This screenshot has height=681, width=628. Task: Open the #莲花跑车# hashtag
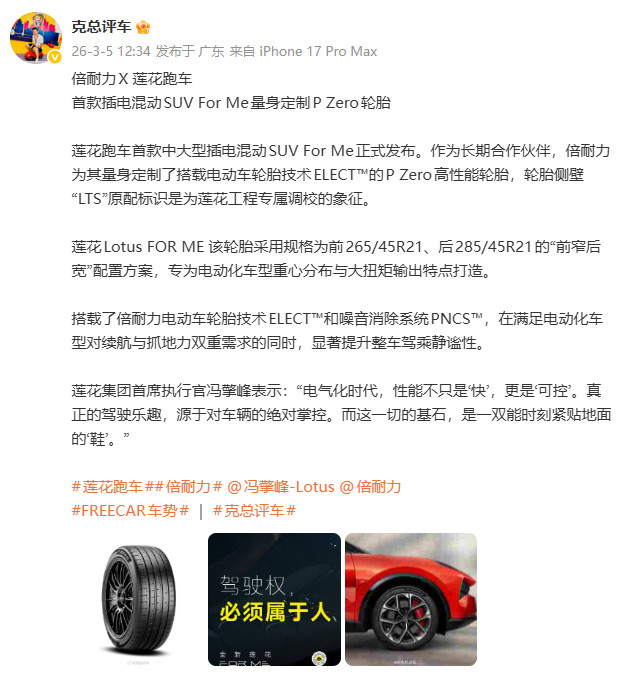point(110,487)
